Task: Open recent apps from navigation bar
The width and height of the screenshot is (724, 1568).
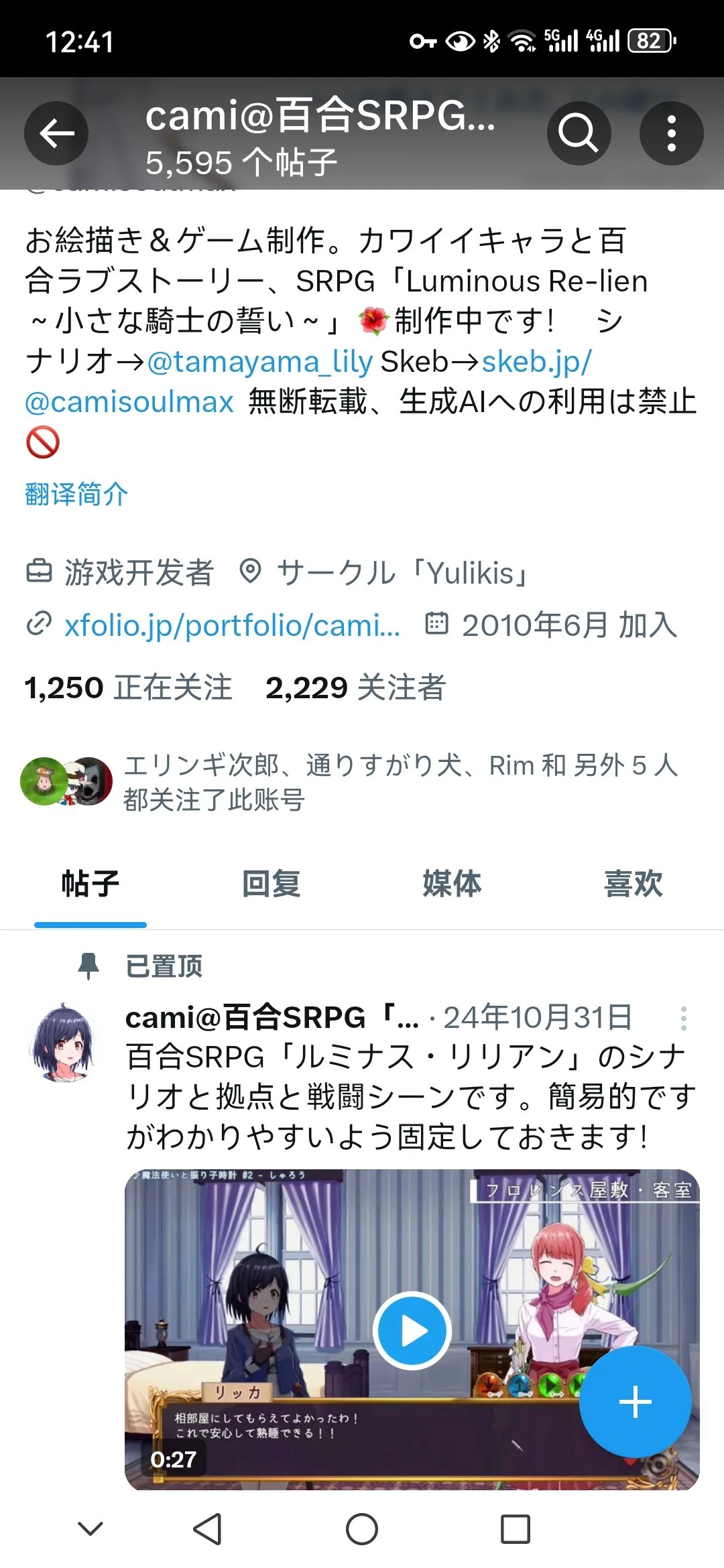Action: 516,1529
